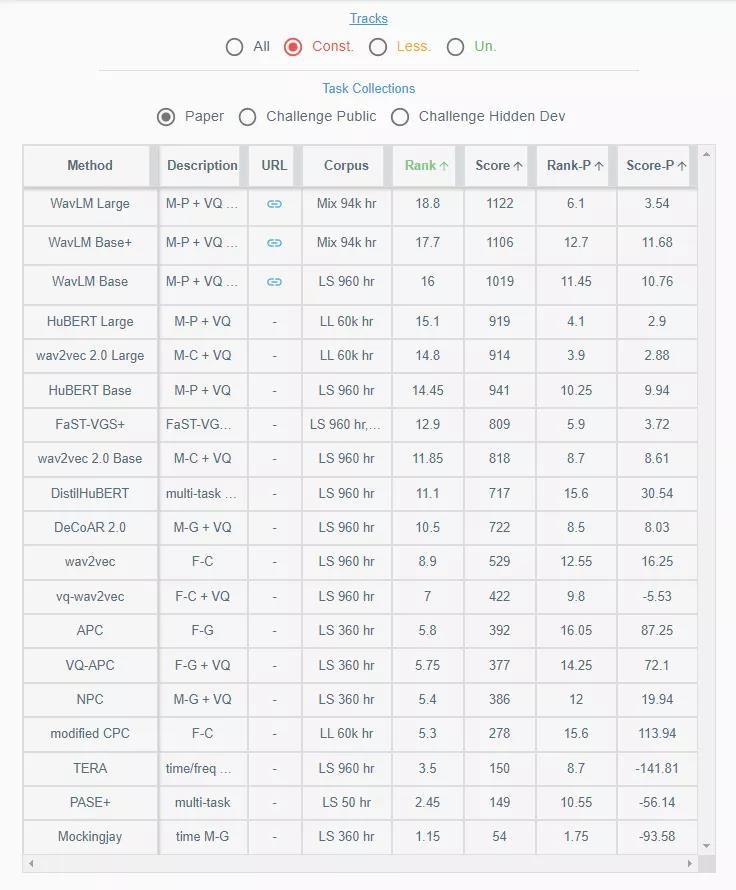Sort table by Rank column
Viewport: 736px width, 890px height.
pyautogui.click(x=427, y=166)
